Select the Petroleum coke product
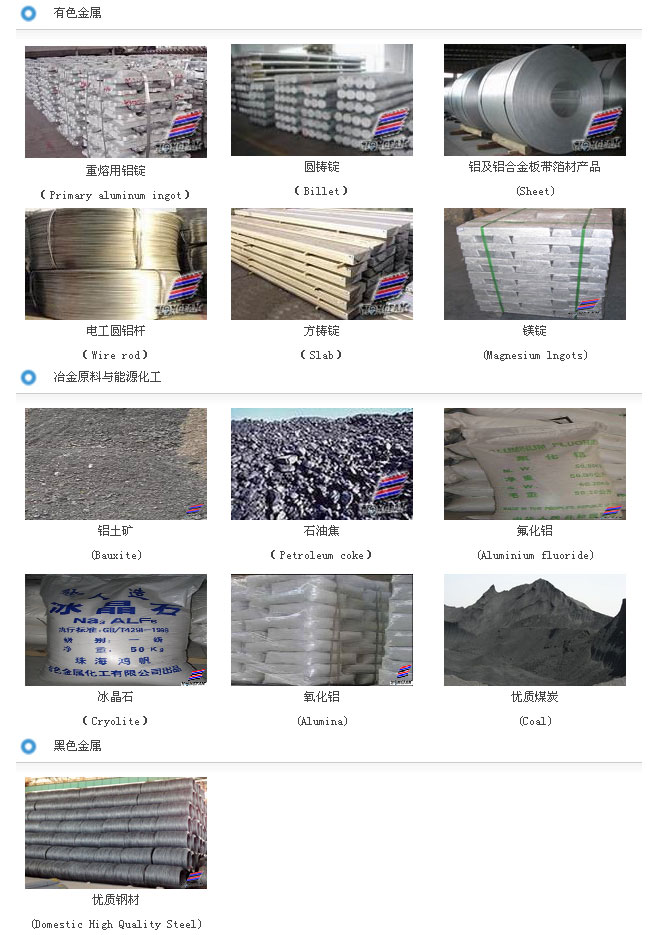The width and height of the screenshot is (656, 935). click(x=321, y=464)
